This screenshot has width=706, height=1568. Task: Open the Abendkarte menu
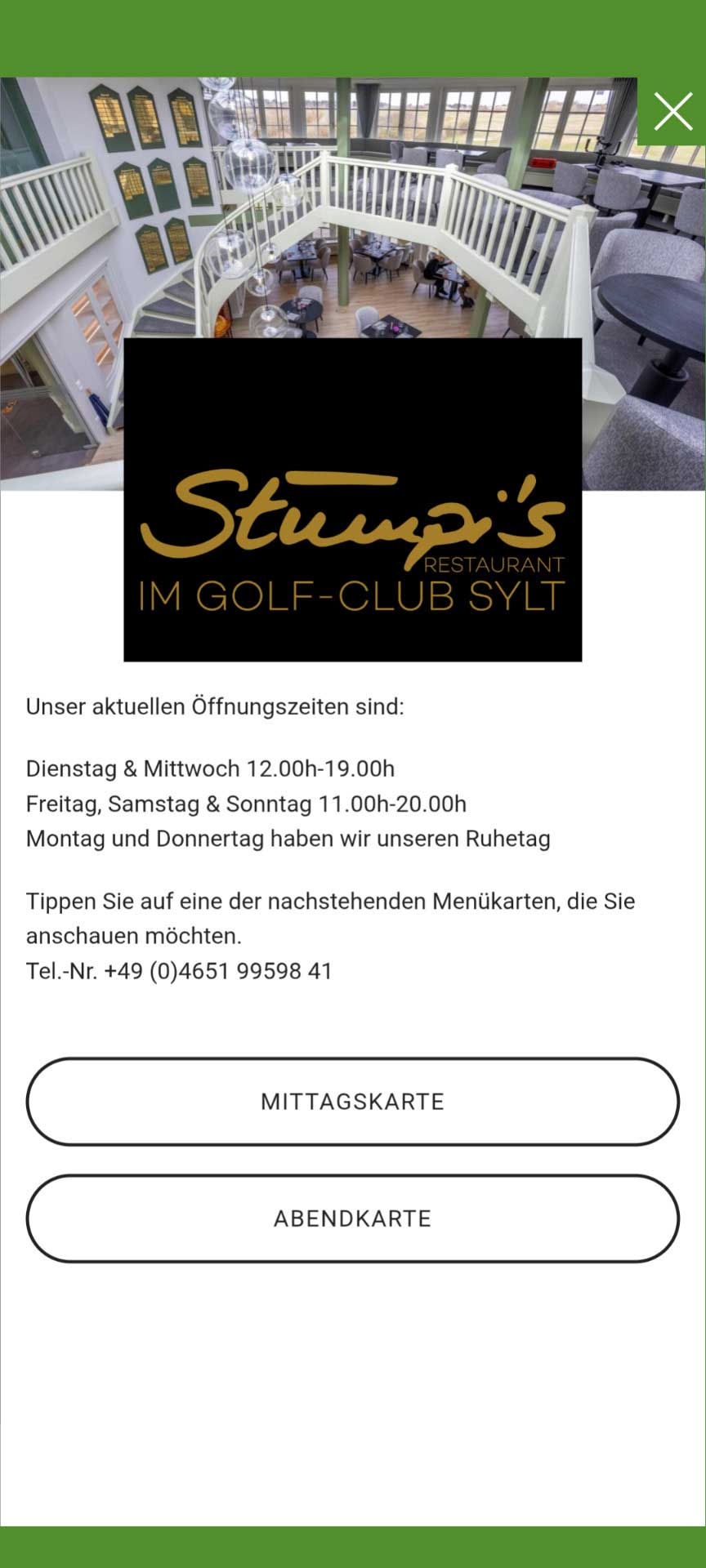[x=353, y=1218]
